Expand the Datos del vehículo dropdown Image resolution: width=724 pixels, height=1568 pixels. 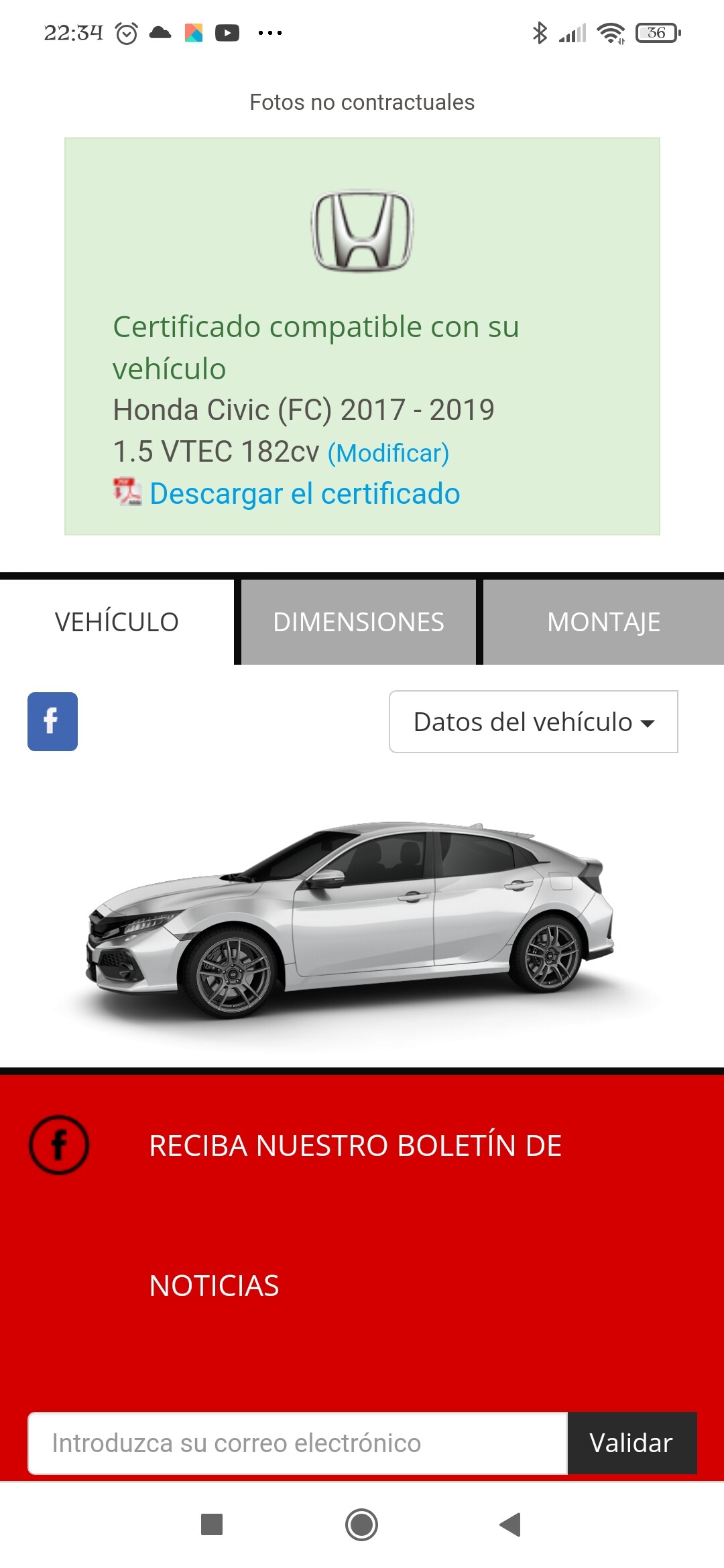[x=534, y=722]
